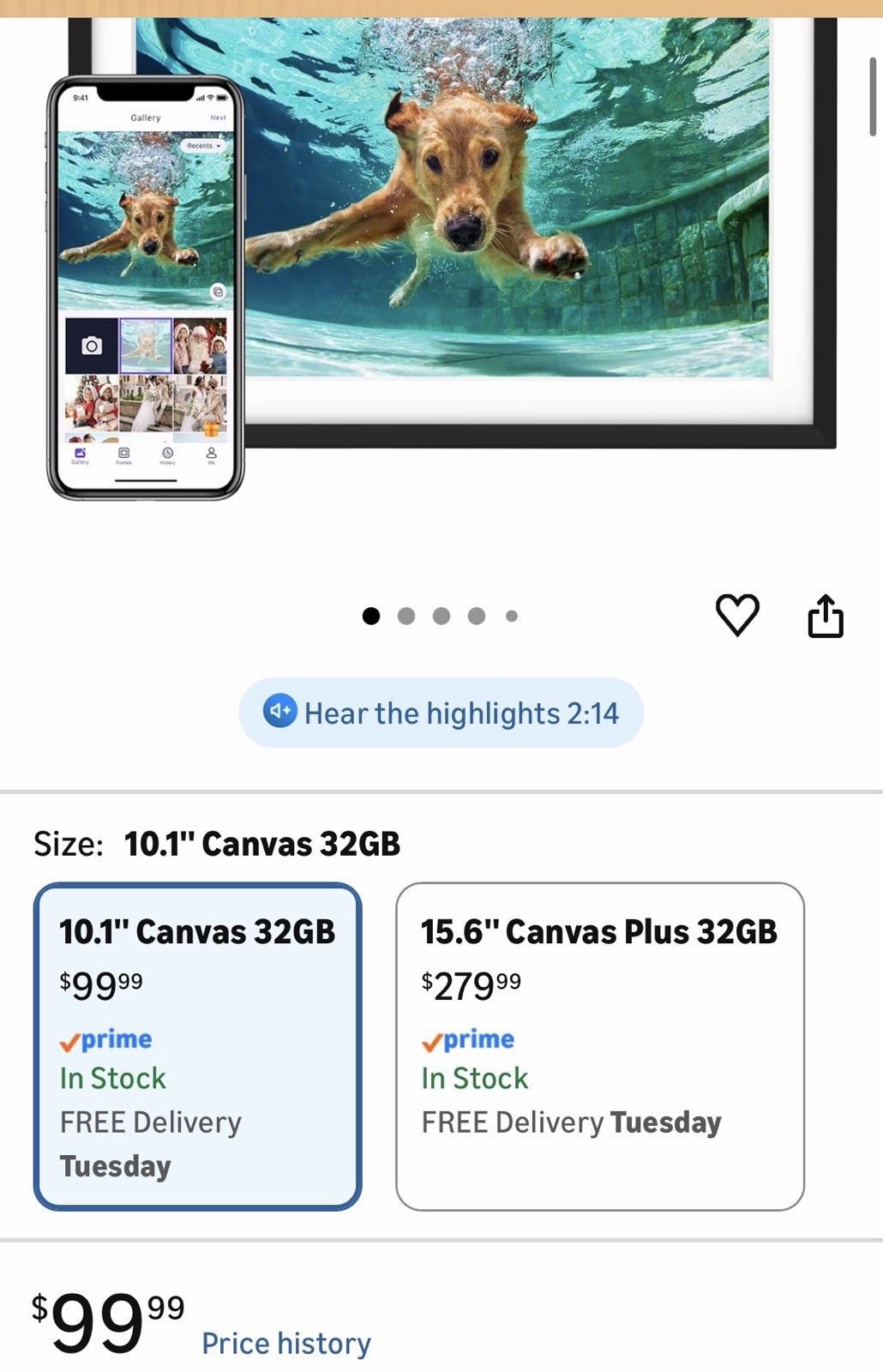Jump to second image via page dots
The image size is (883, 1372).
(406, 616)
